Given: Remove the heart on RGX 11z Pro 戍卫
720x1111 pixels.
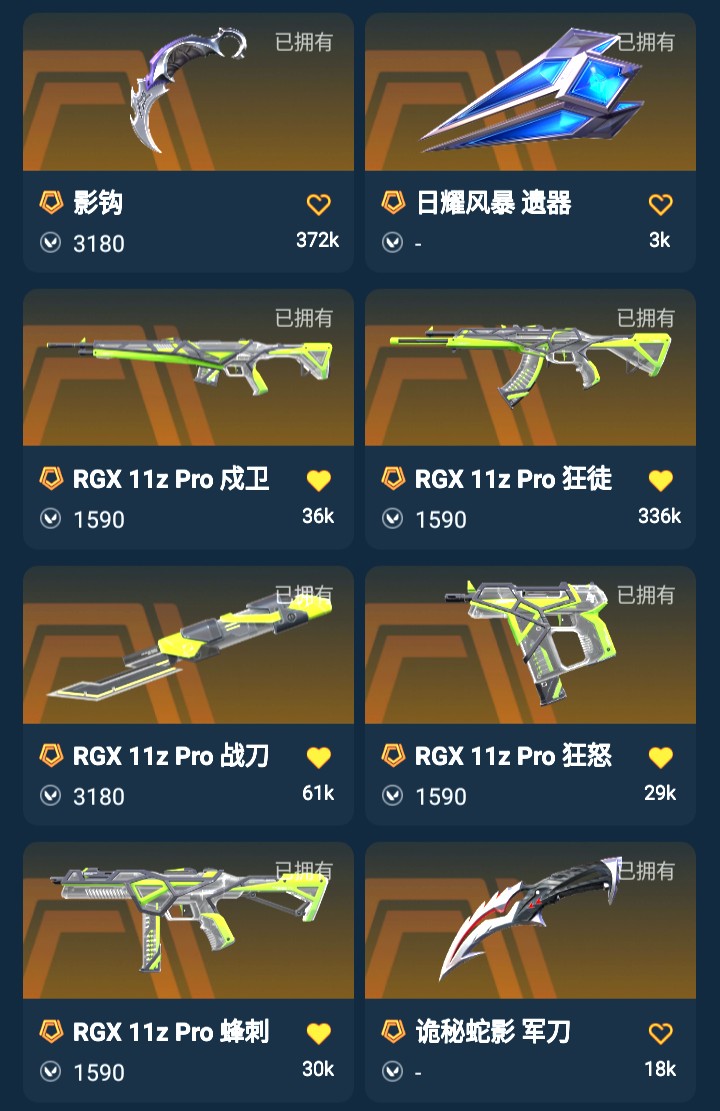Looking at the screenshot, I should point(318,481).
